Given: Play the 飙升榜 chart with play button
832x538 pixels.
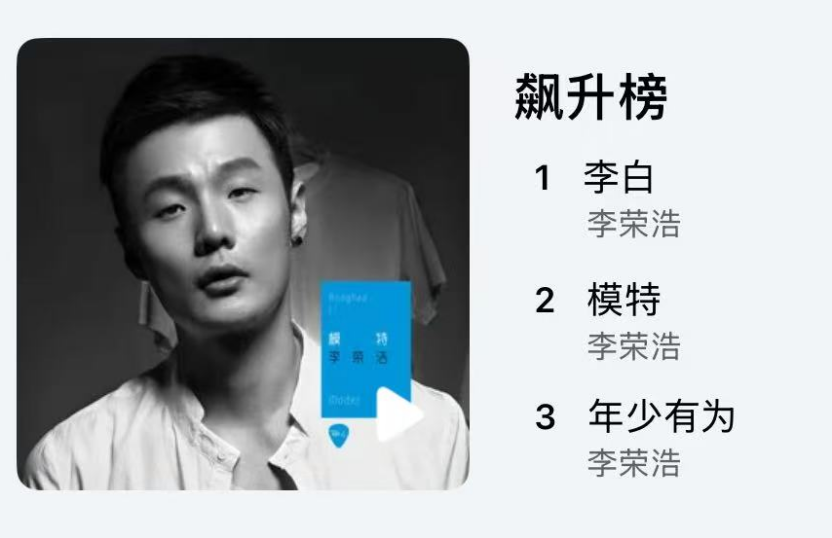Looking at the screenshot, I should (x=398, y=415).
